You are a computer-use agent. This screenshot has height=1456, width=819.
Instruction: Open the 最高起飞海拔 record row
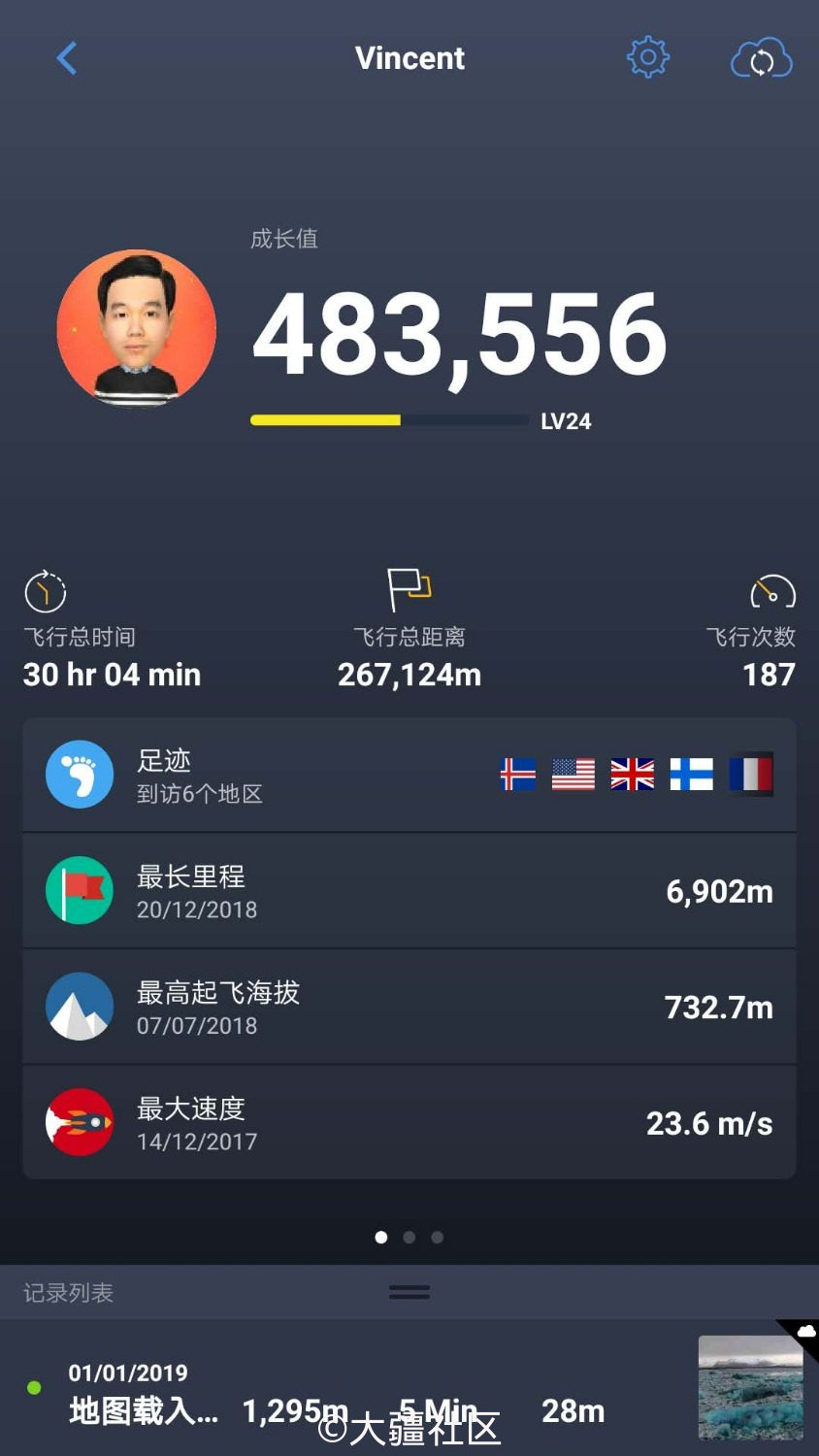click(409, 1007)
